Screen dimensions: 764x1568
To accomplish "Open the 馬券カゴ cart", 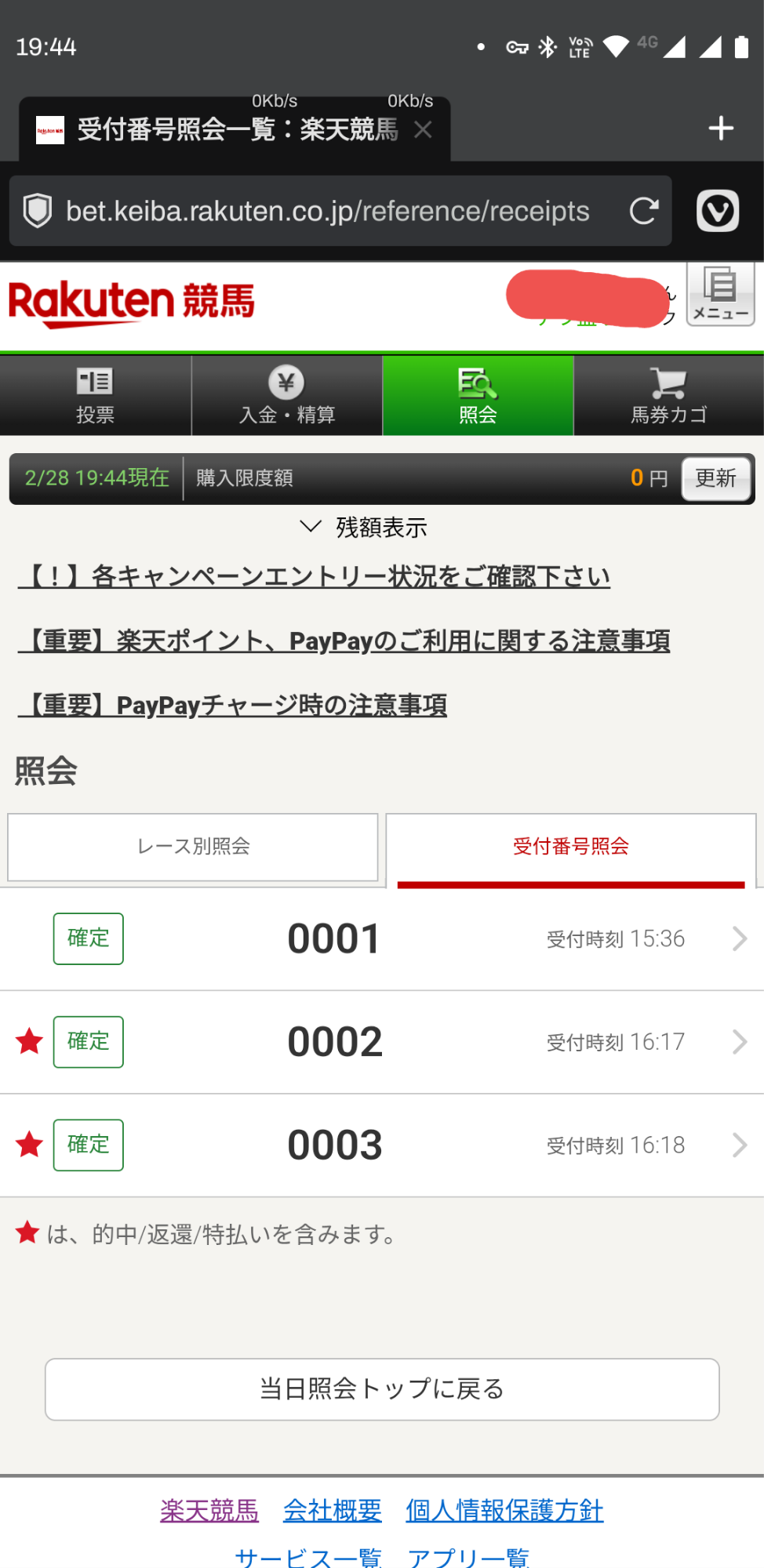I will click(669, 396).
